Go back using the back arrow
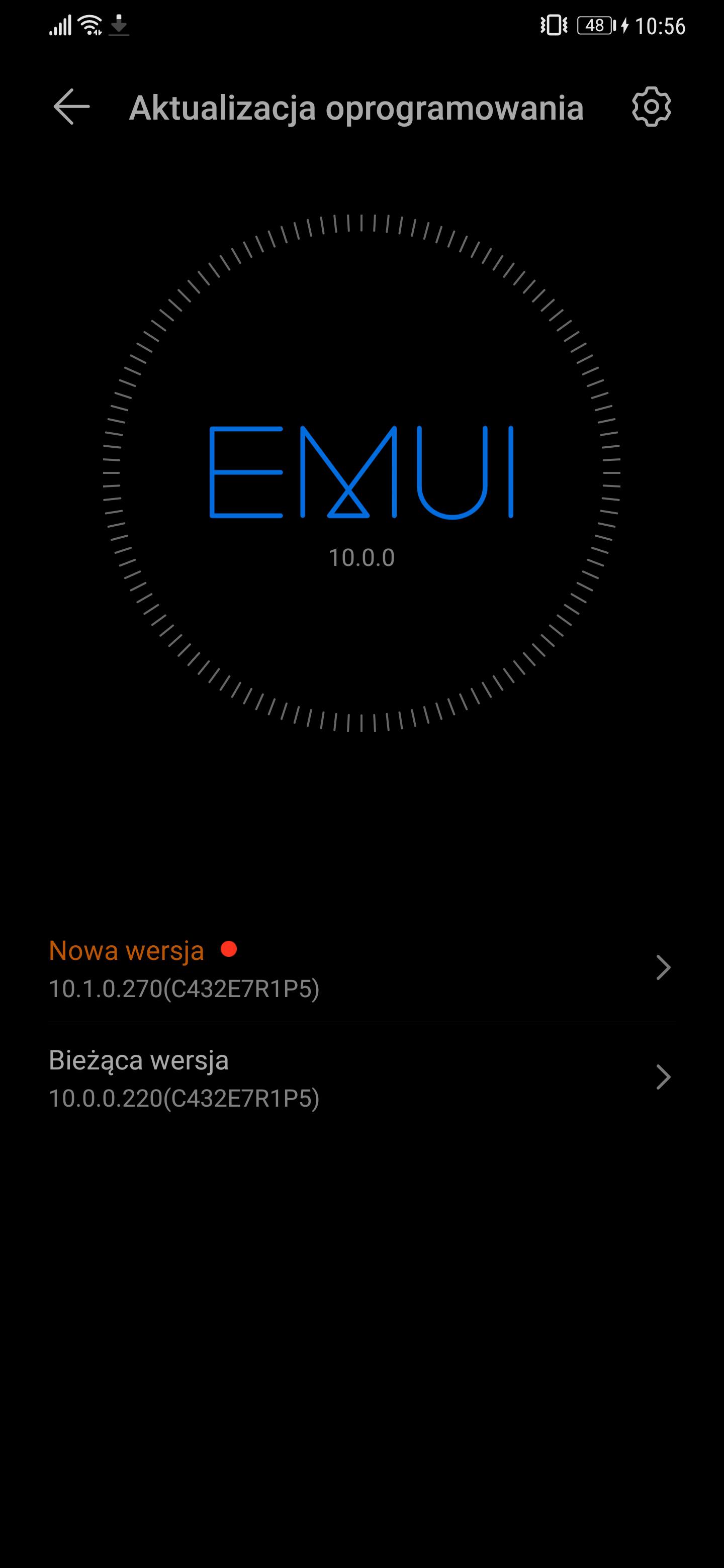 point(72,107)
